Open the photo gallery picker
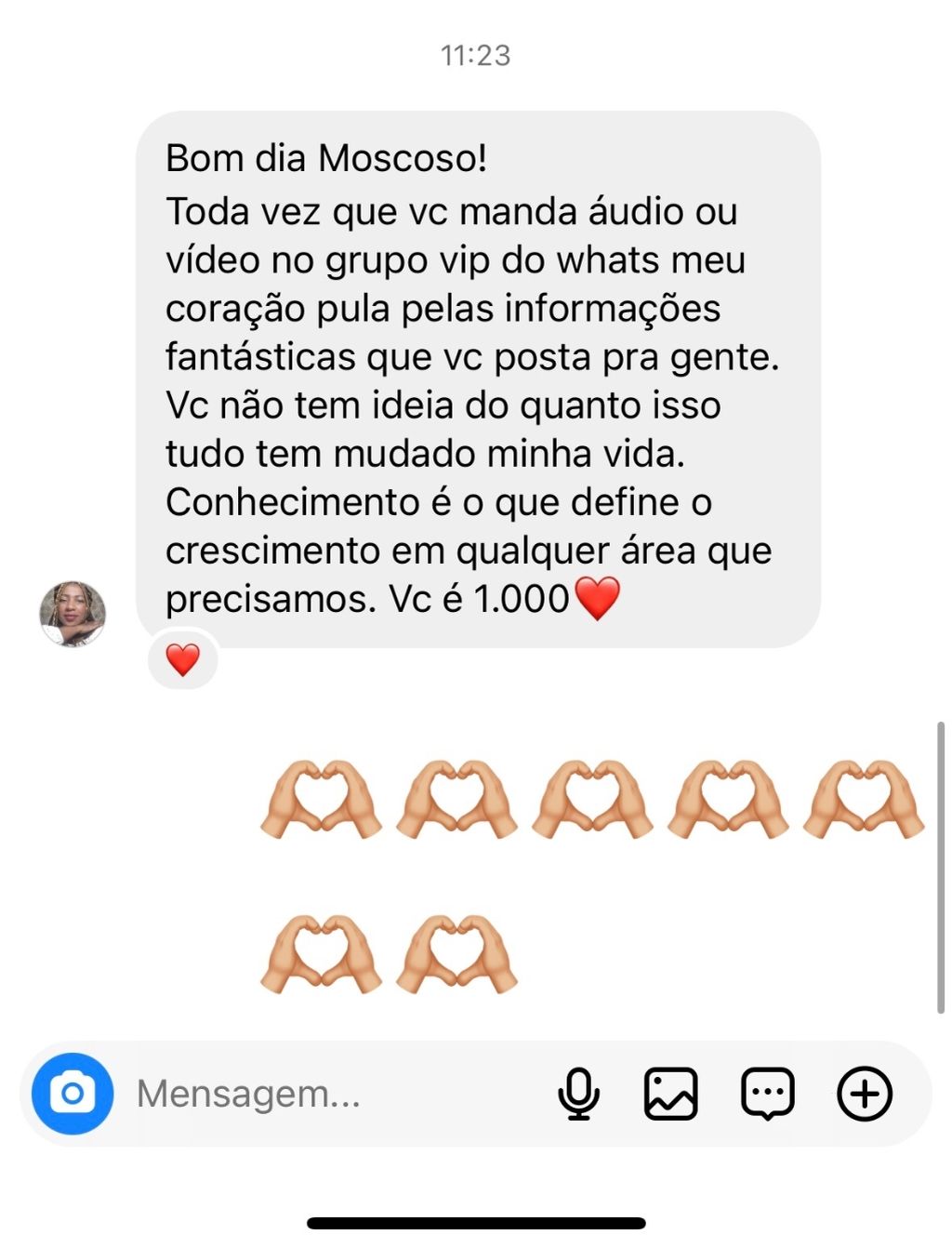The height and width of the screenshot is (1248, 952). tap(670, 1094)
